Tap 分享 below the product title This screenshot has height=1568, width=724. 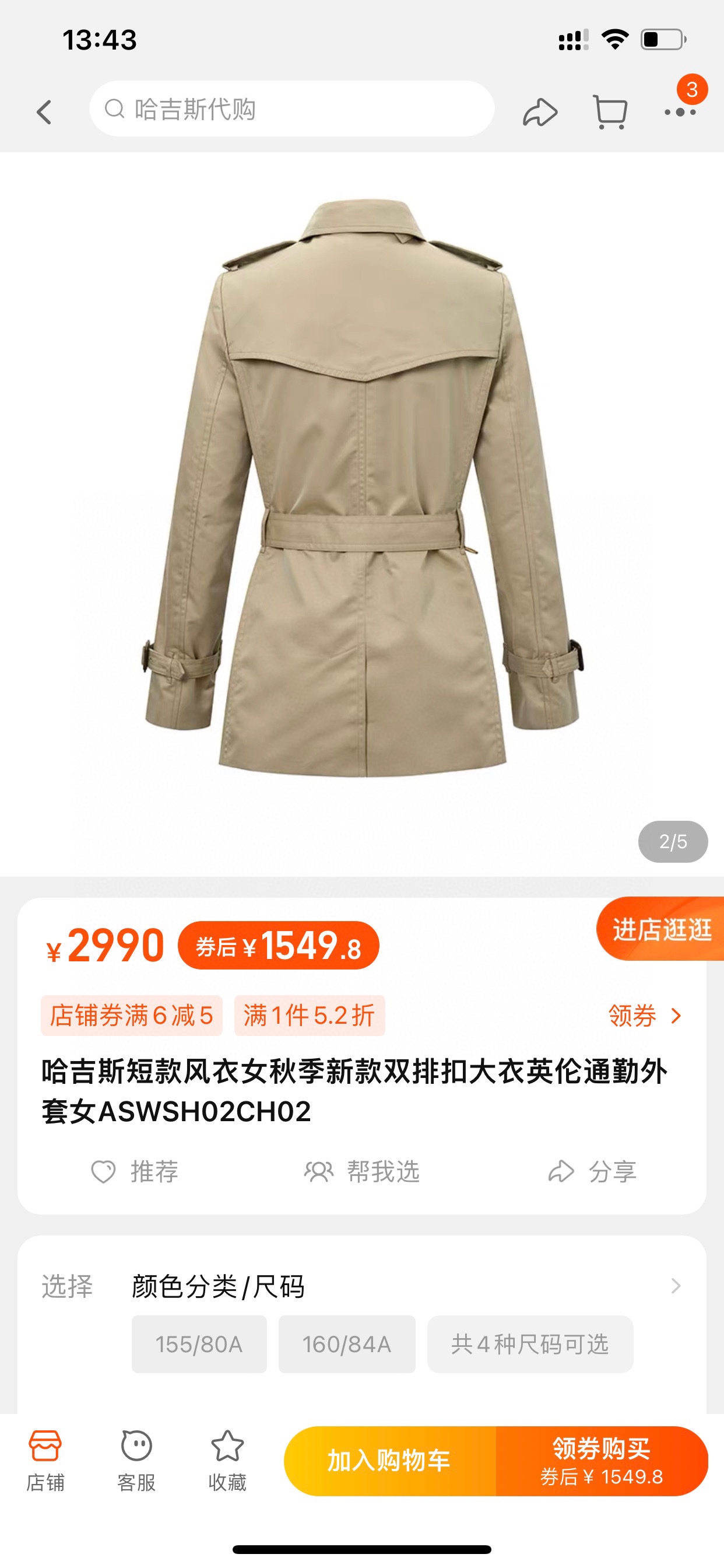(593, 1171)
